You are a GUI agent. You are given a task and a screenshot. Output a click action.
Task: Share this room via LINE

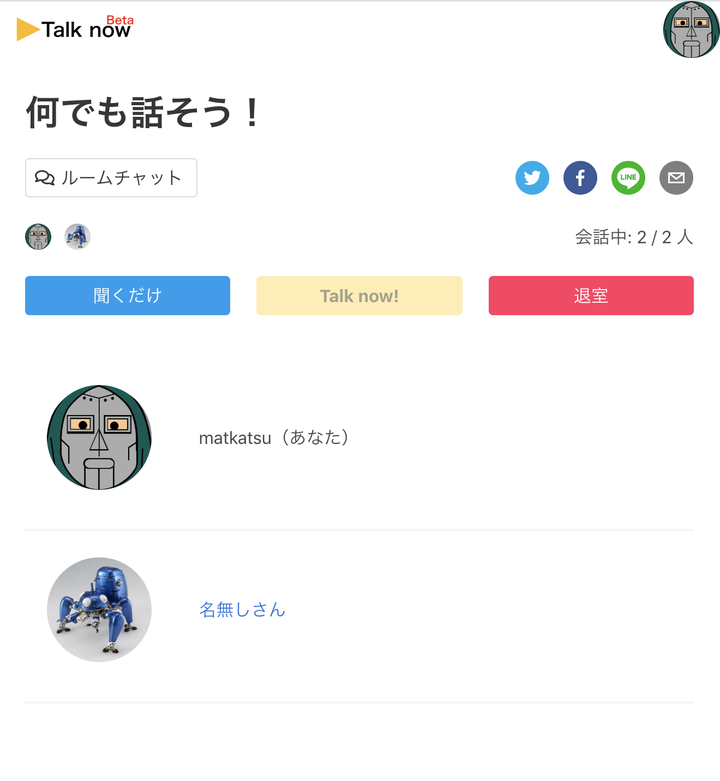(x=628, y=178)
